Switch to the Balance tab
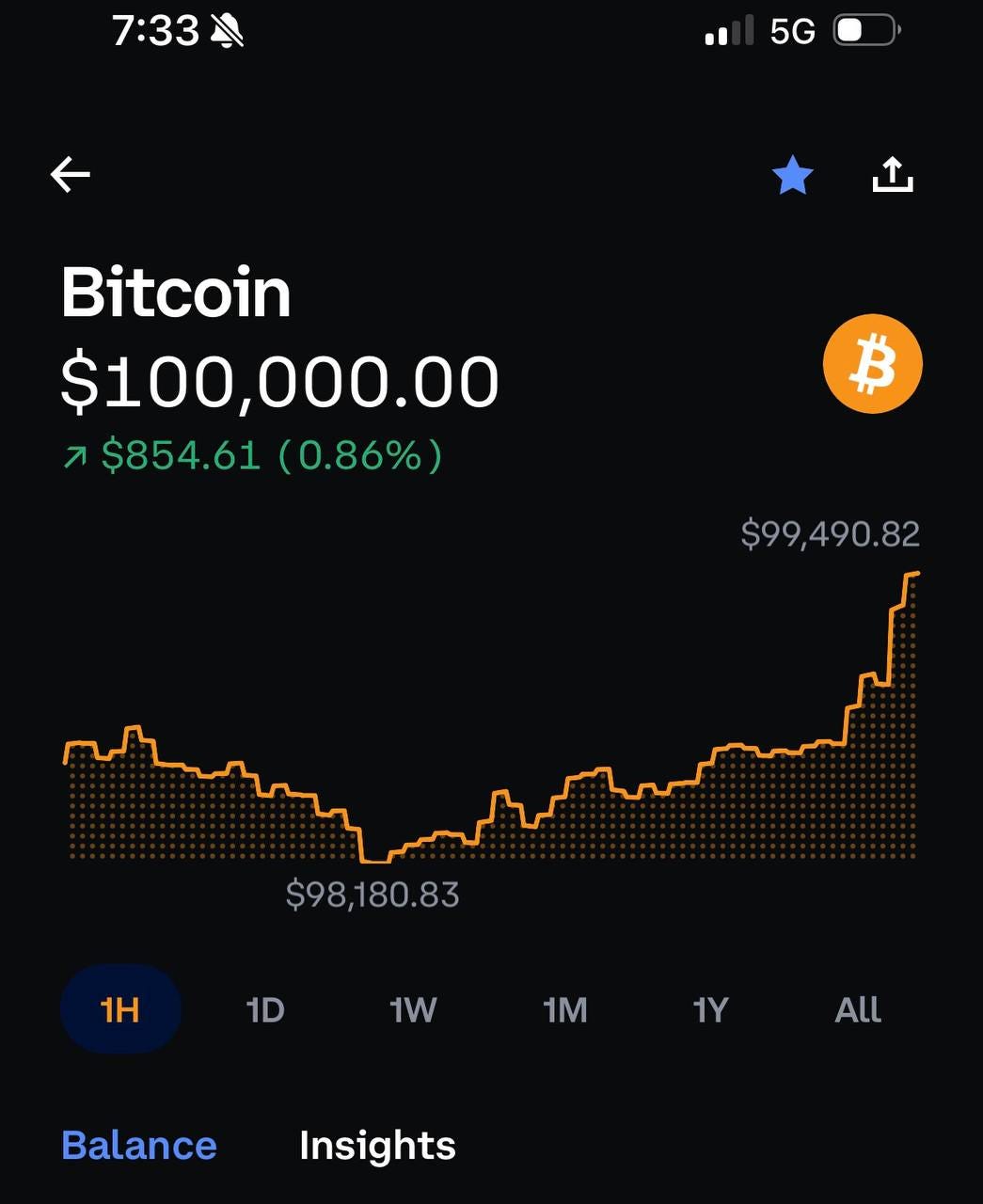The image size is (983, 1204). [138, 1146]
